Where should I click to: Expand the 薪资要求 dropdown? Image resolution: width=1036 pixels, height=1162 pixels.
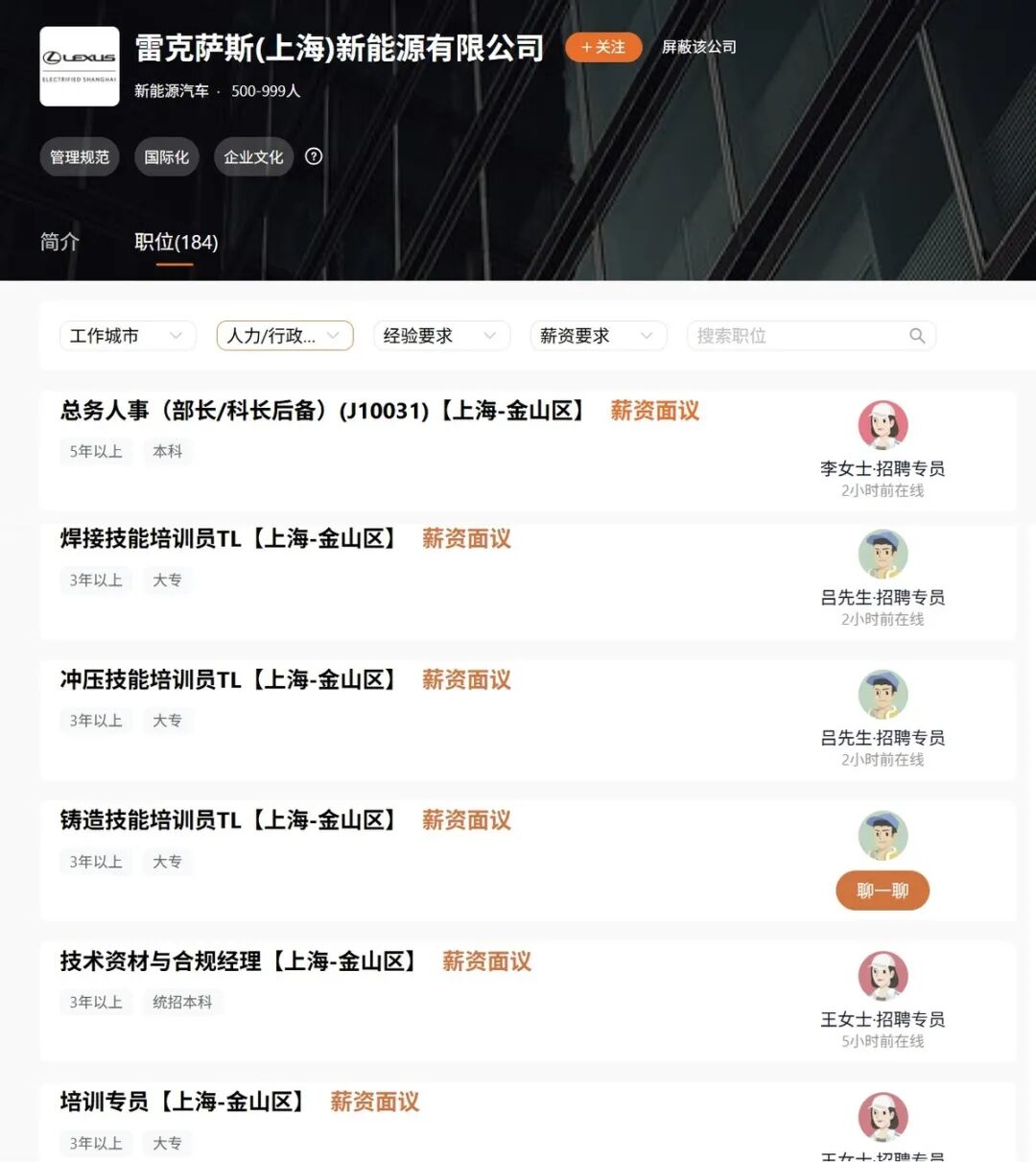[x=597, y=336]
